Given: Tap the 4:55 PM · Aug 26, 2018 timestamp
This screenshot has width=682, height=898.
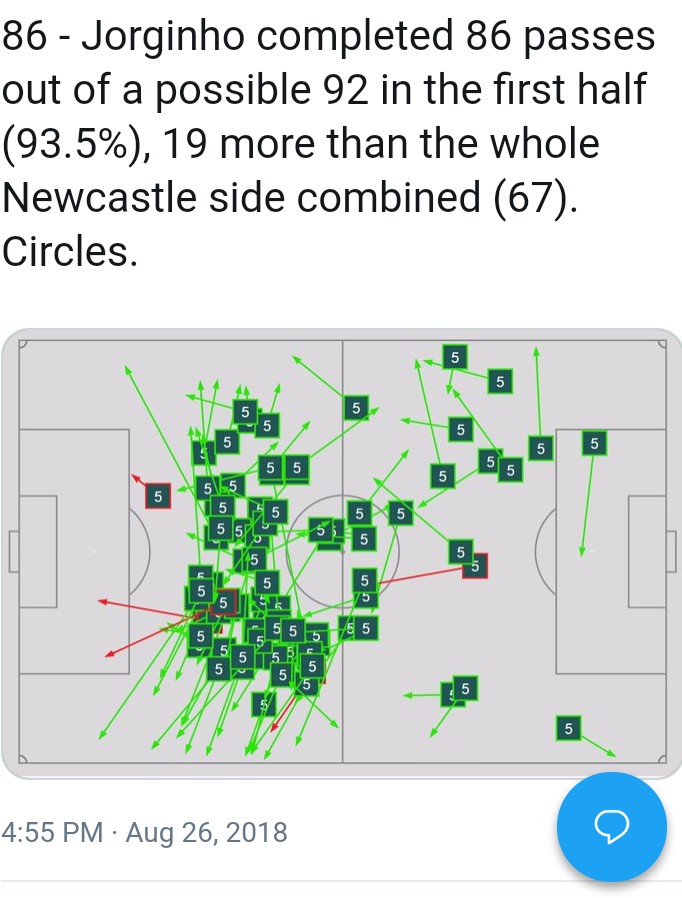Looking at the screenshot, I should click(x=144, y=832).
